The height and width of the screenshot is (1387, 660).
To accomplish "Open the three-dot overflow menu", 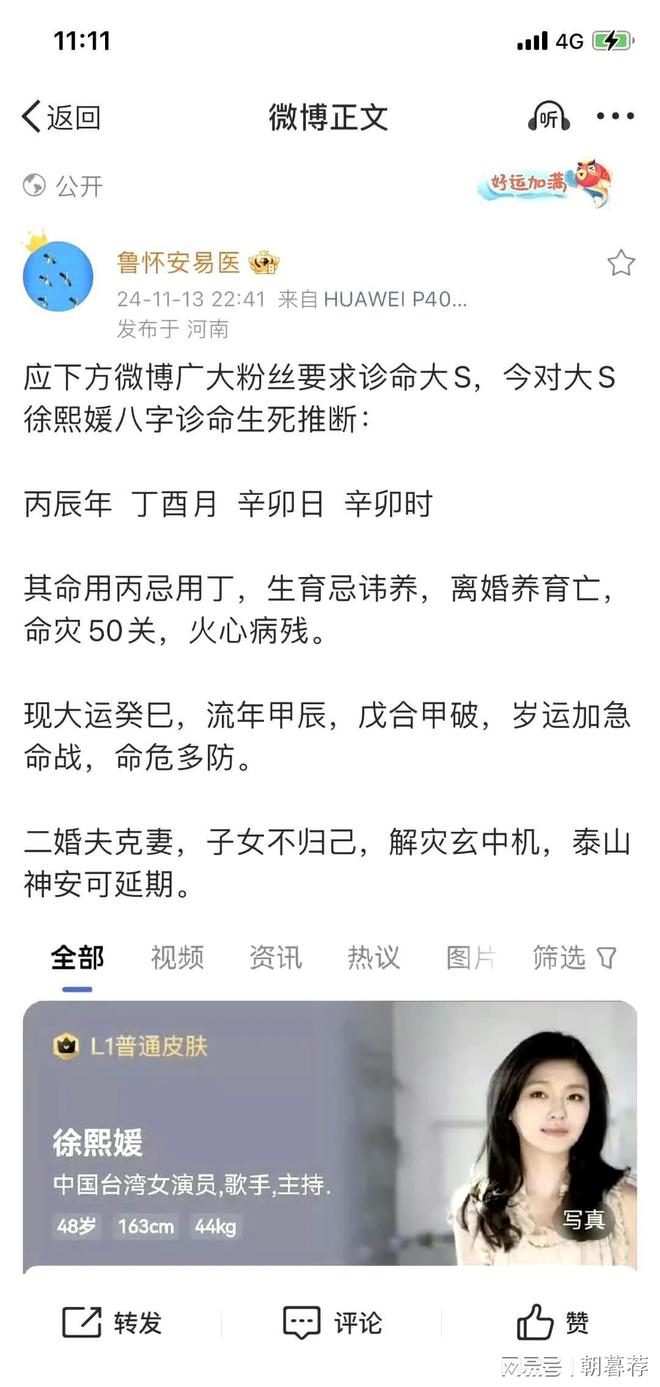I will (x=615, y=117).
